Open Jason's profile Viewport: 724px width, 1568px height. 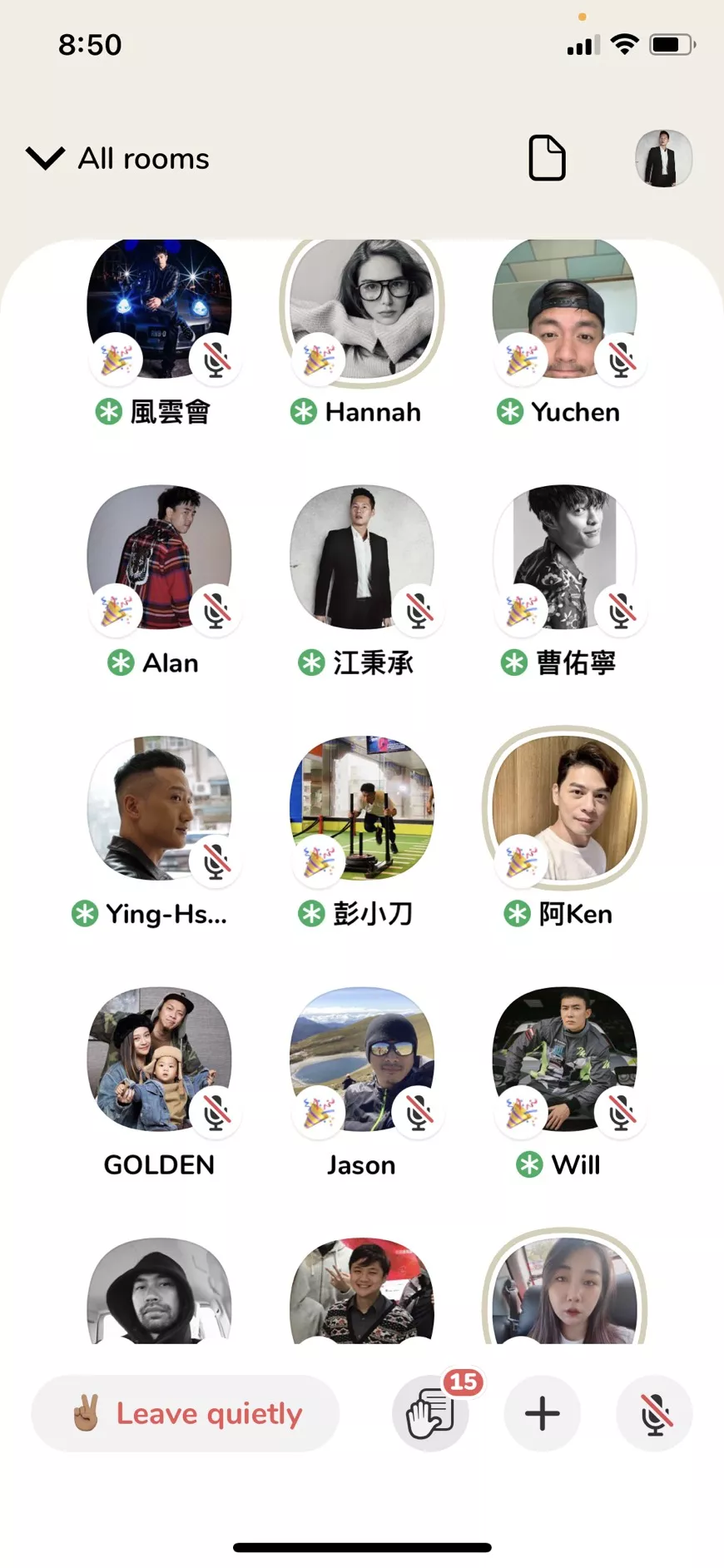pos(362,1059)
